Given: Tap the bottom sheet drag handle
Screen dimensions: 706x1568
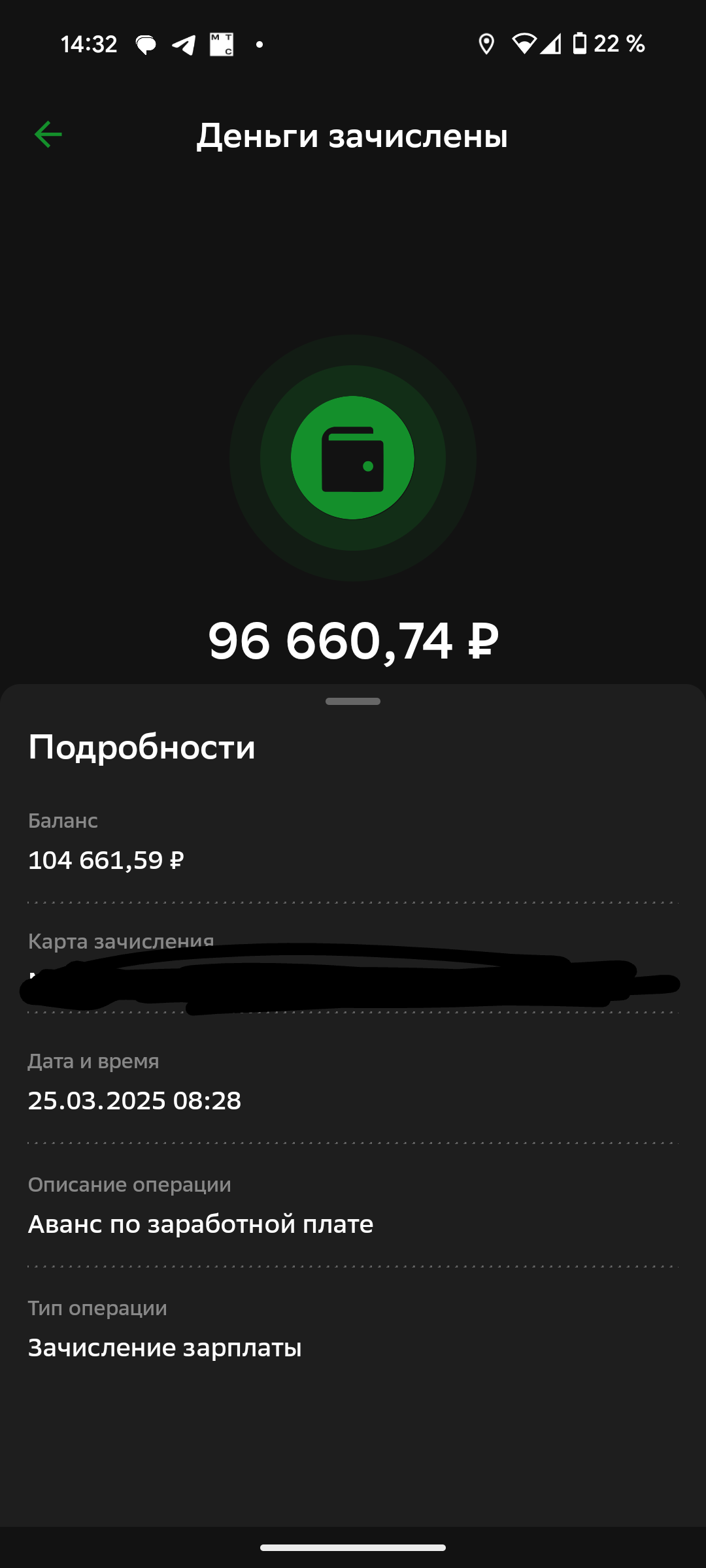Looking at the screenshot, I should click(353, 701).
